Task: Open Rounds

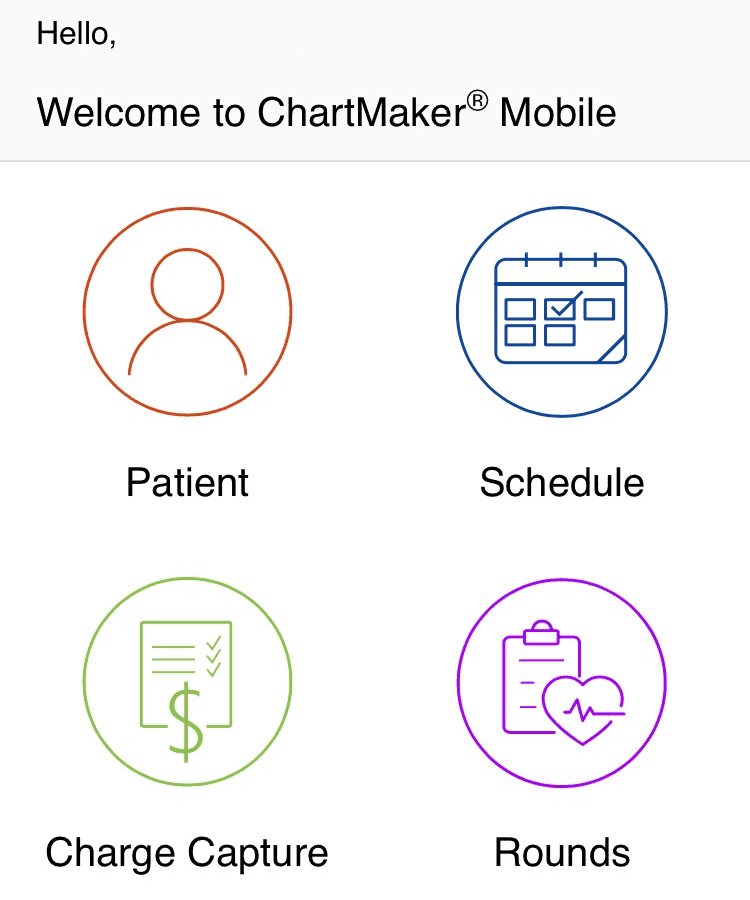Action: point(561,682)
